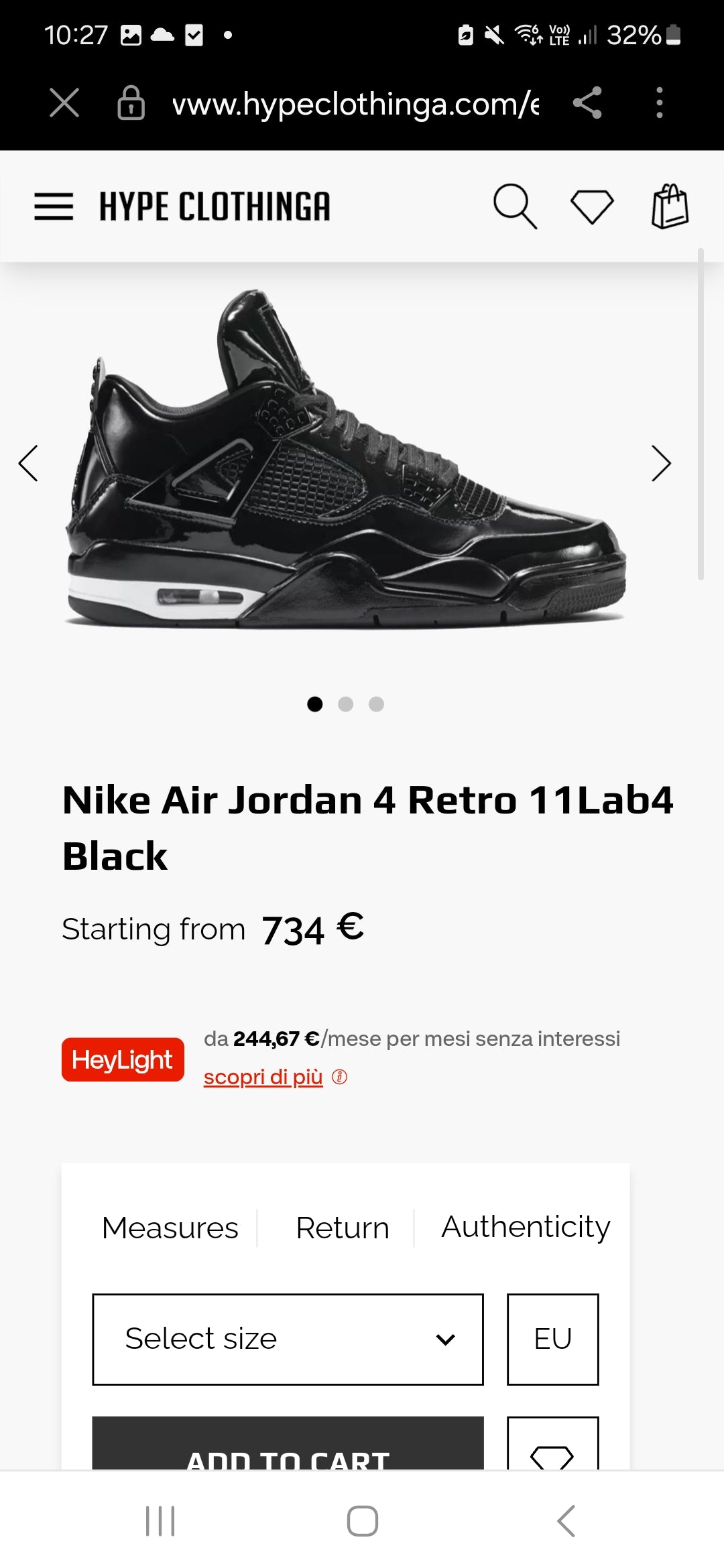Open the Return info

(x=342, y=1228)
